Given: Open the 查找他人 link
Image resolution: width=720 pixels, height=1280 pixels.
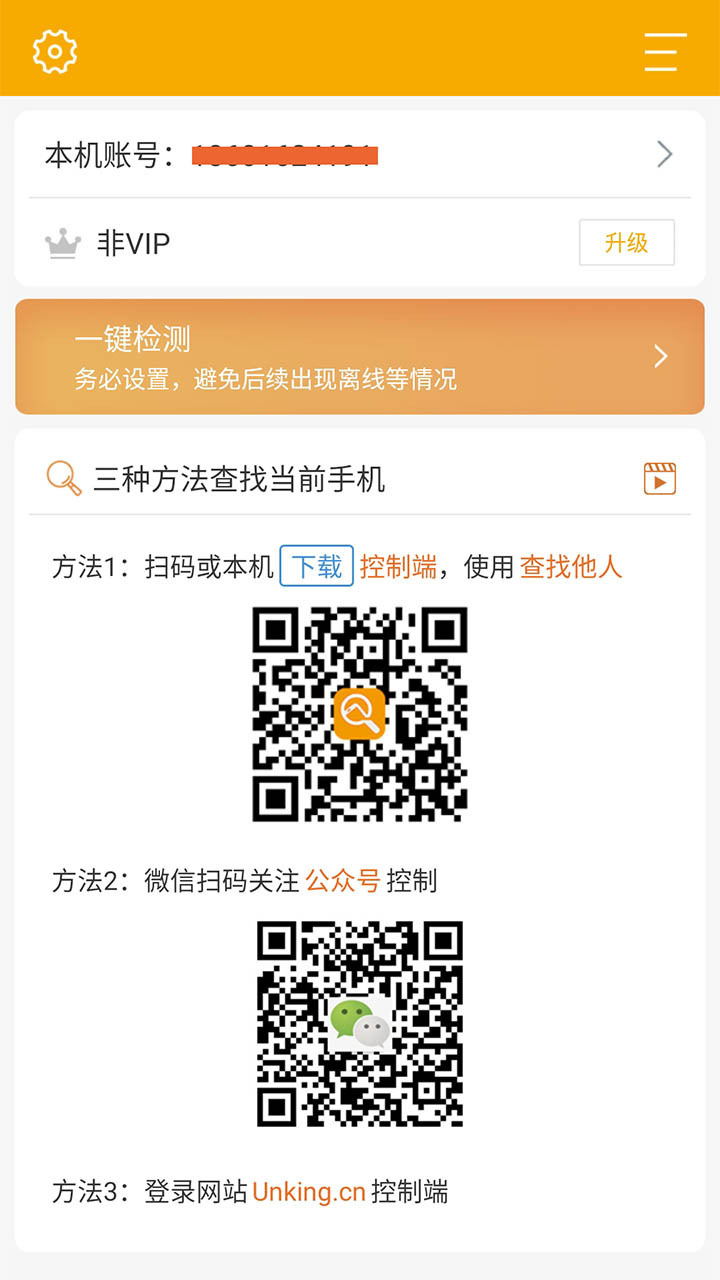Looking at the screenshot, I should coord(571,567).
